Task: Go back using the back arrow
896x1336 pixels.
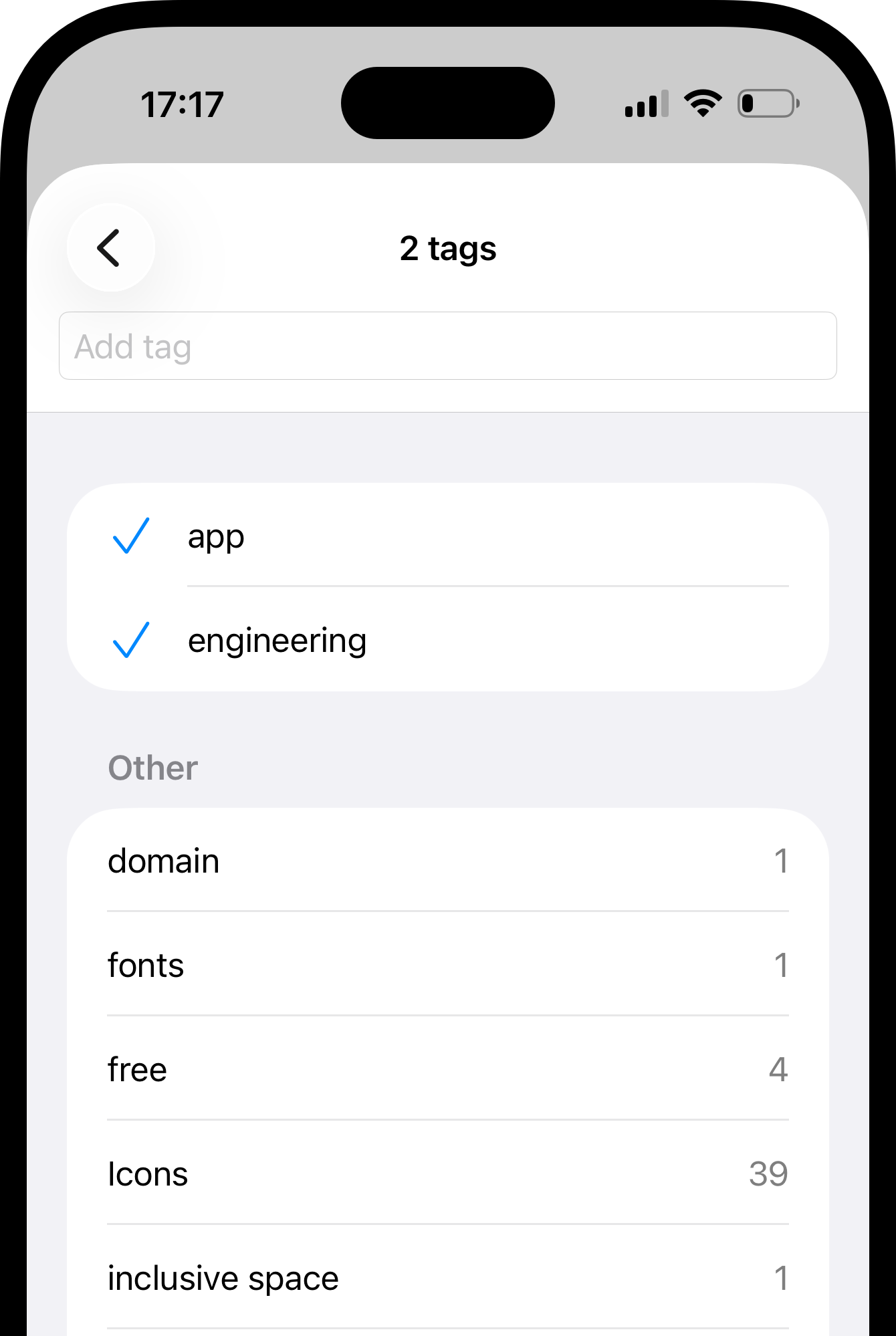Action: pyautogui.click(x=110, y=248)
